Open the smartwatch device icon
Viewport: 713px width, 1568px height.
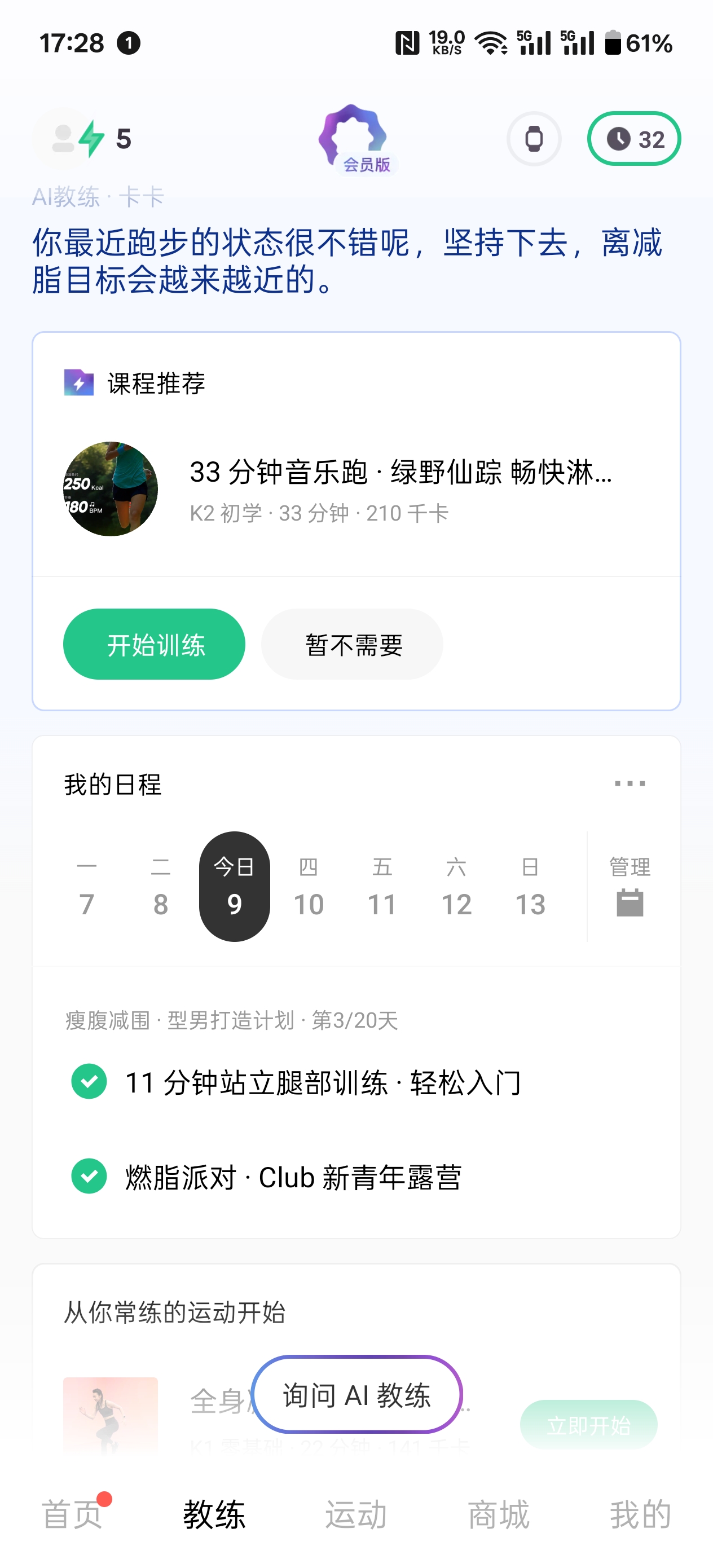click(x=534, y=139)
